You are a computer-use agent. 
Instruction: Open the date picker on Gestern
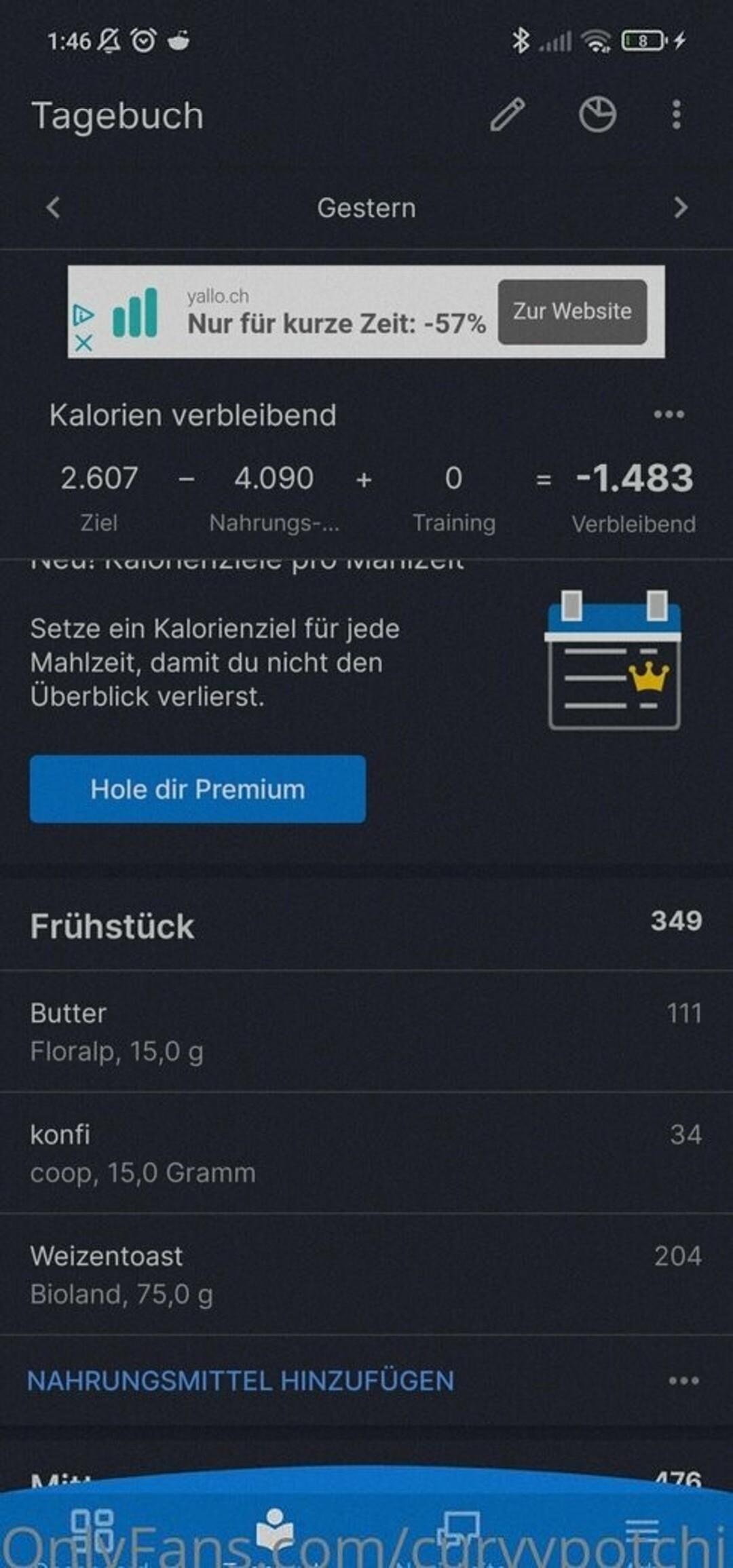coord(366,208)
